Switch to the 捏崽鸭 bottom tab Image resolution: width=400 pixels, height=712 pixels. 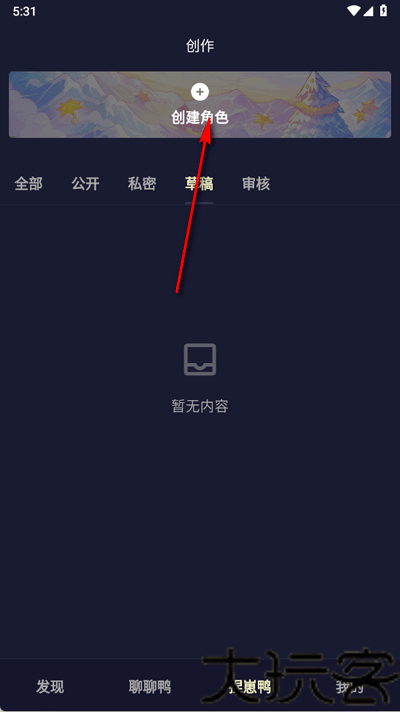(250, 687)
